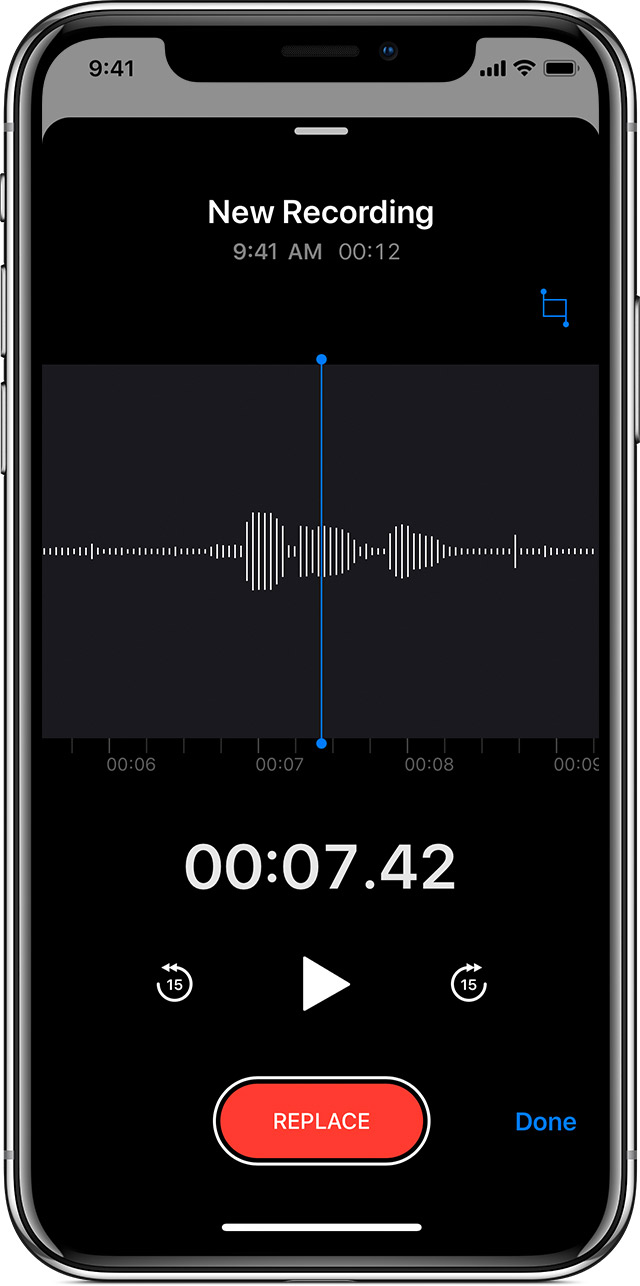Tap Done to finish editing
The height and width of the screenshot is (1286, 640).
click(545, 1122)
